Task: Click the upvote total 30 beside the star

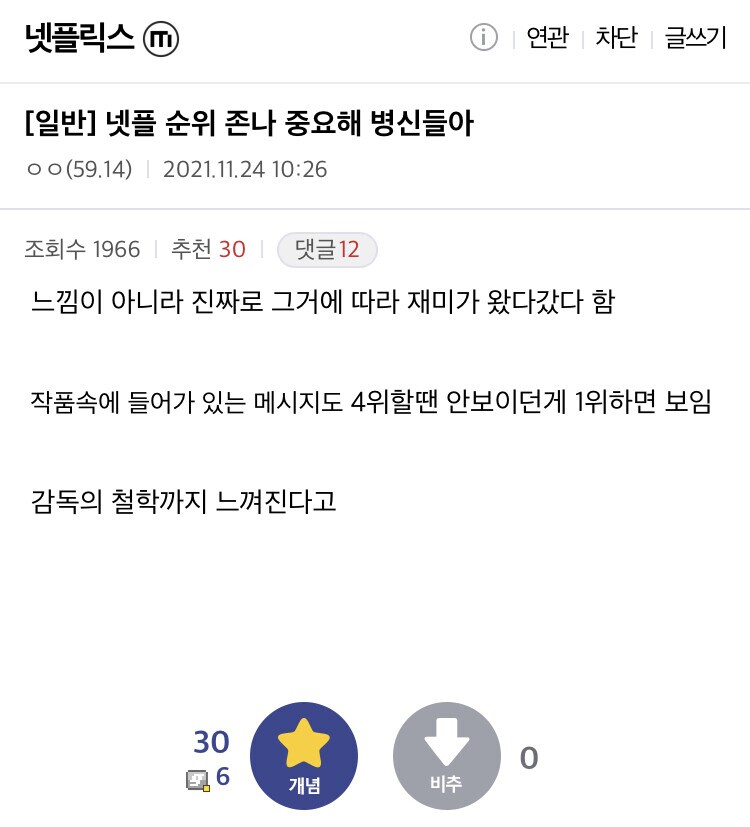Action: (x=213, y=744)
